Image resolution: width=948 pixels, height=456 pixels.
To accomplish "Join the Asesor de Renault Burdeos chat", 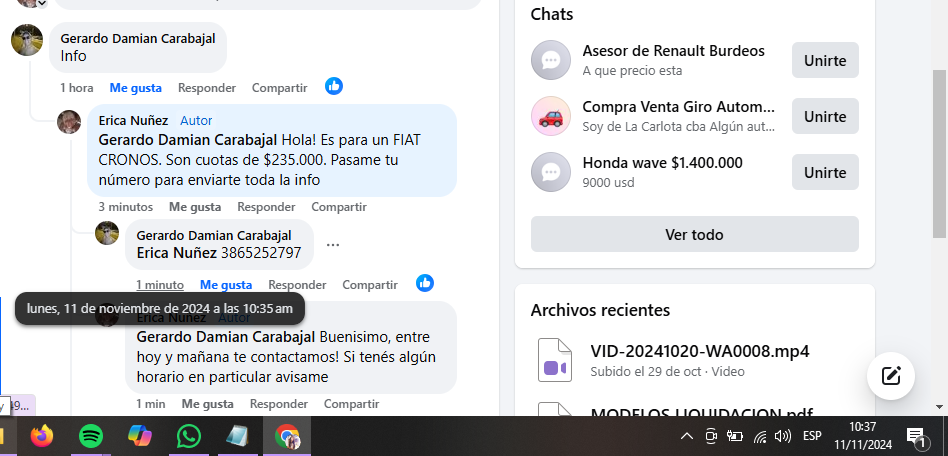I will tap(824, 60).
